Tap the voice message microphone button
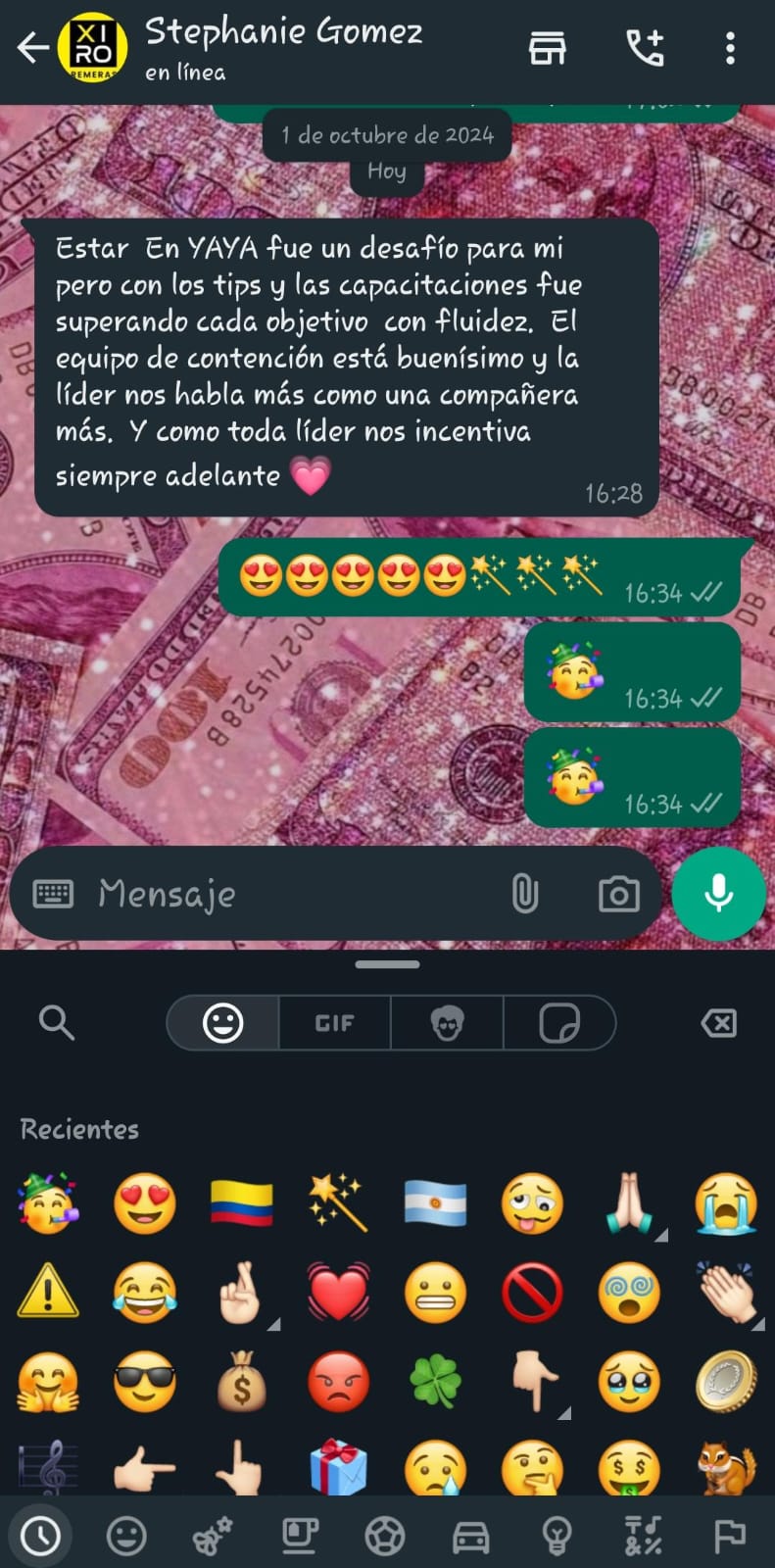This screenshot has height=1568, width=775. (x=718, y=893)
